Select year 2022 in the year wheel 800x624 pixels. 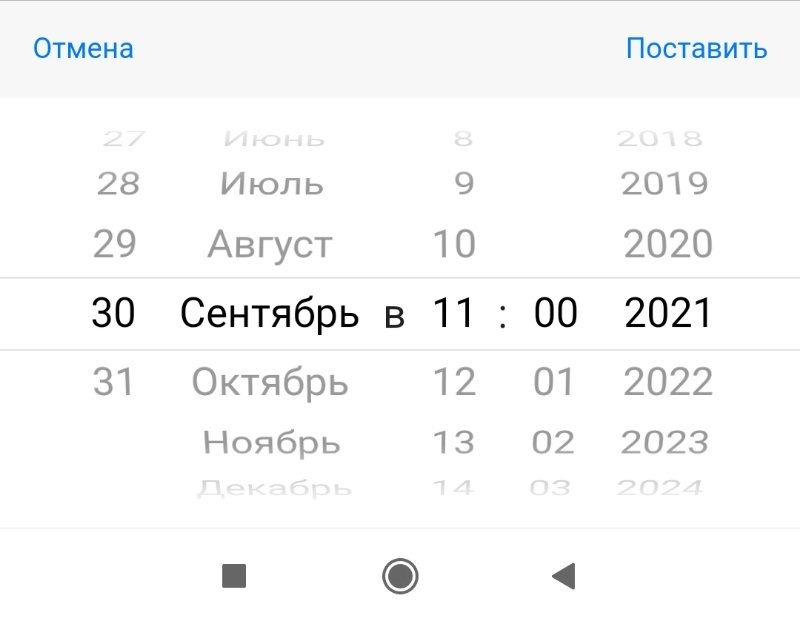click(668, 381)
